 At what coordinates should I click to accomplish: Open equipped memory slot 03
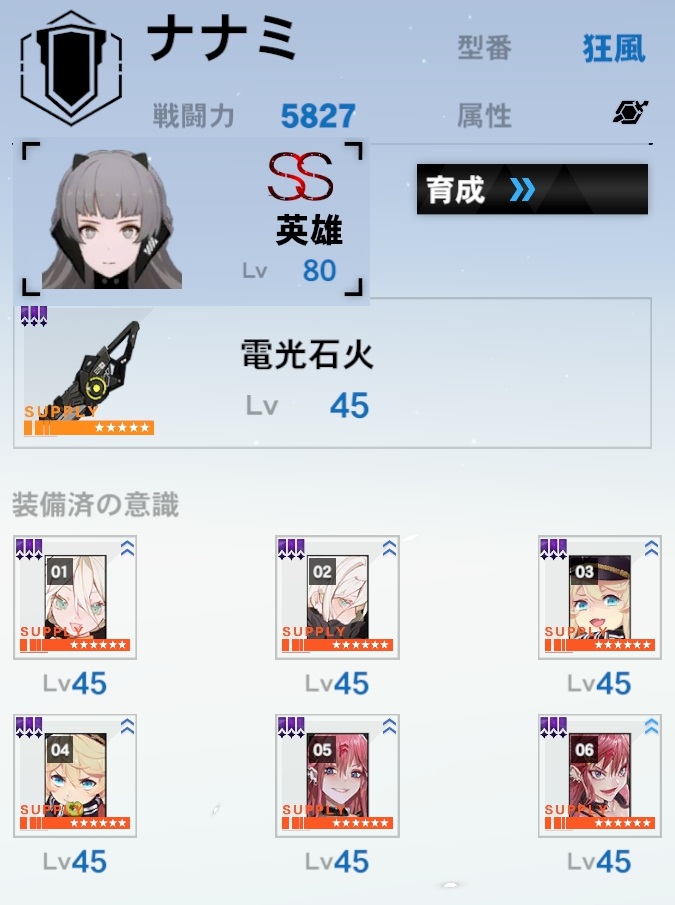pos(599,597)
